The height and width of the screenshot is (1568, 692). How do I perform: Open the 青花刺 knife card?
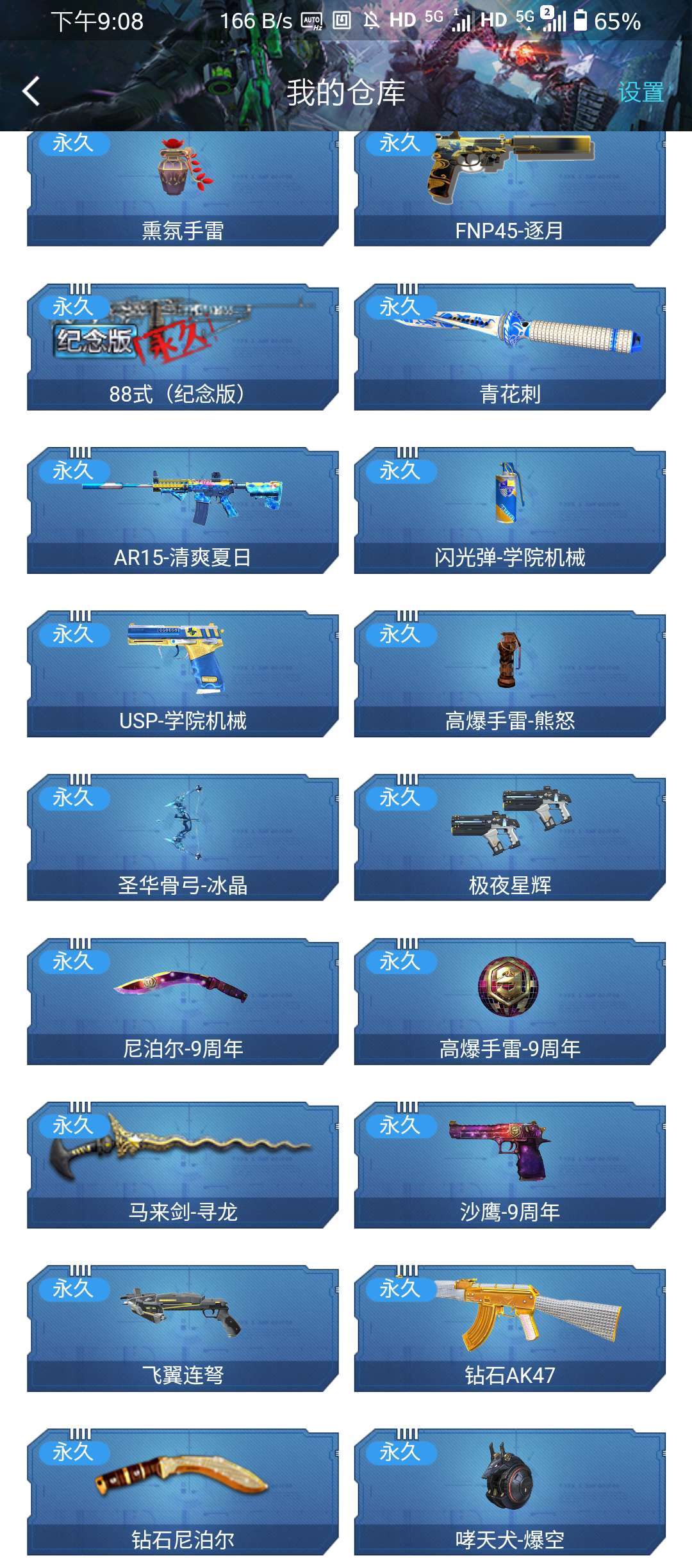pos(510,347)
